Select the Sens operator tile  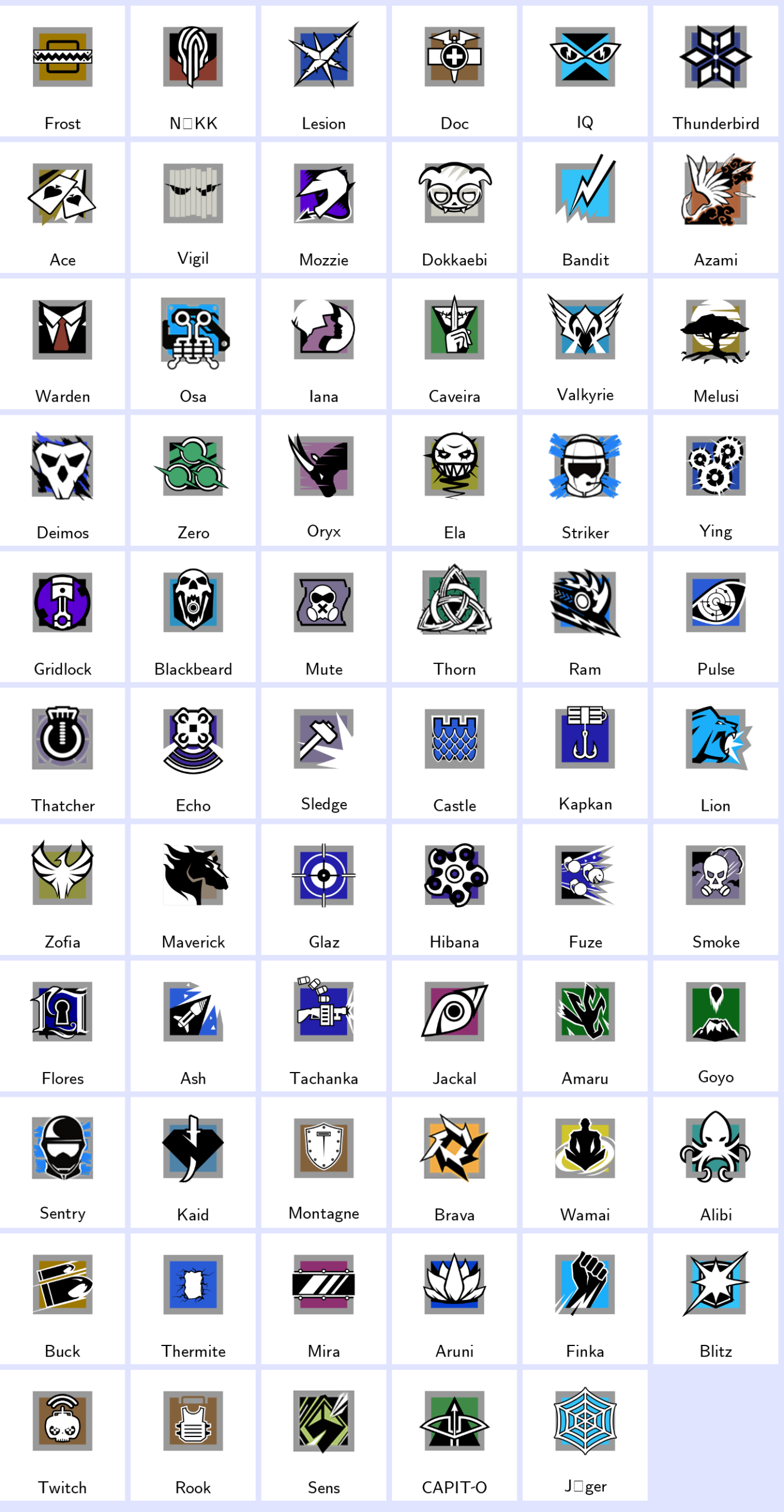tap(324, 1435)
